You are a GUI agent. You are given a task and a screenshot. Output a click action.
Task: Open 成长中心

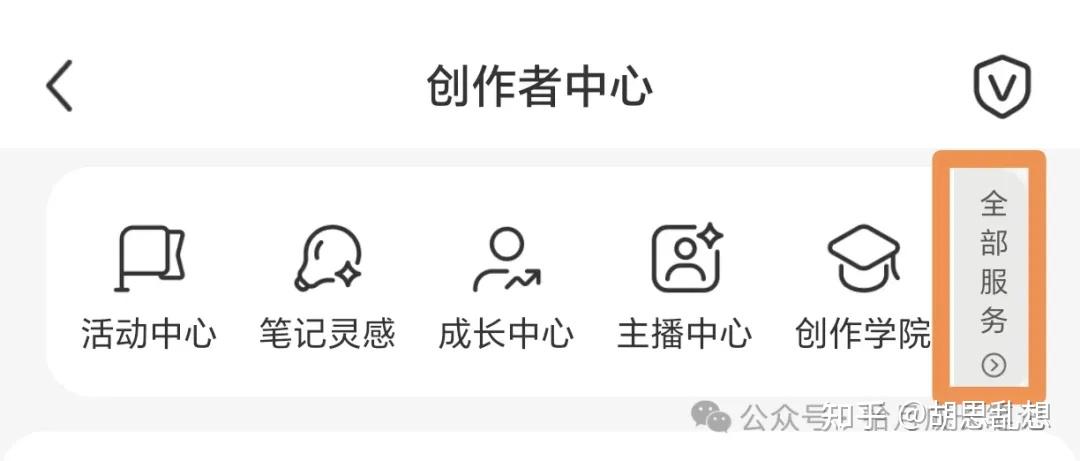coord(506,285)
